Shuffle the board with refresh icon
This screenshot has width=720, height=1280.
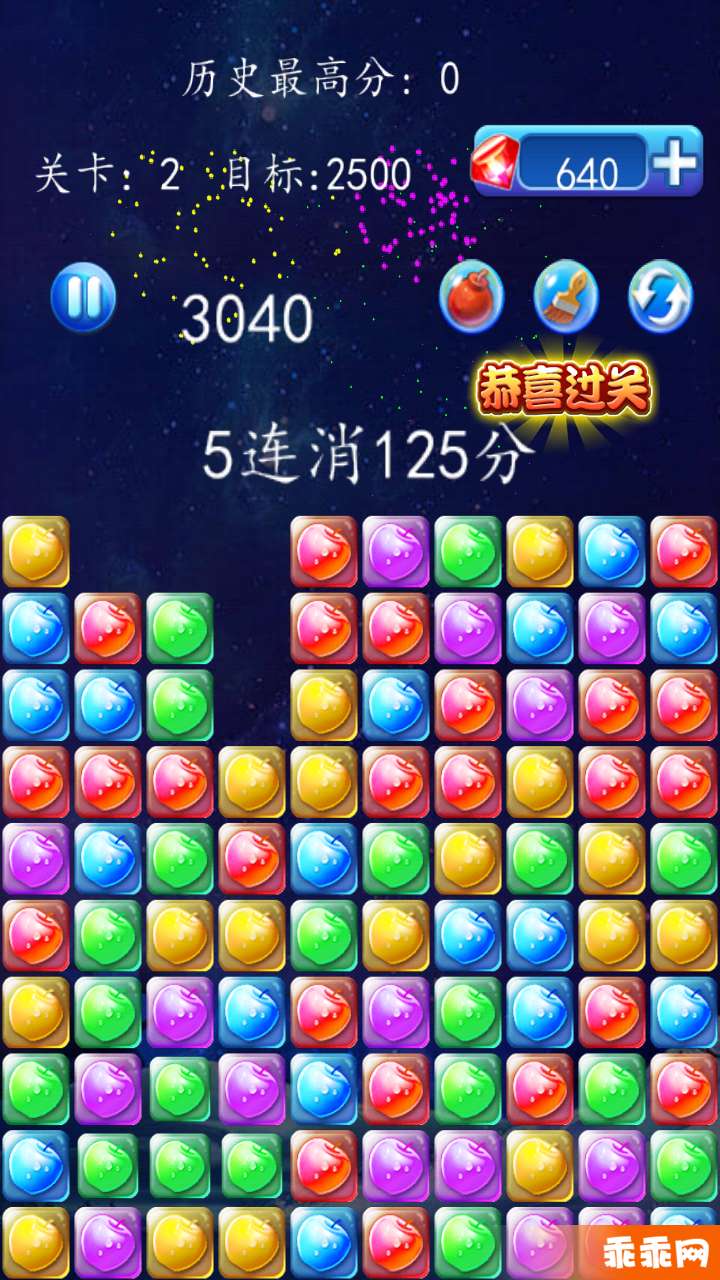tap(660, 297)
